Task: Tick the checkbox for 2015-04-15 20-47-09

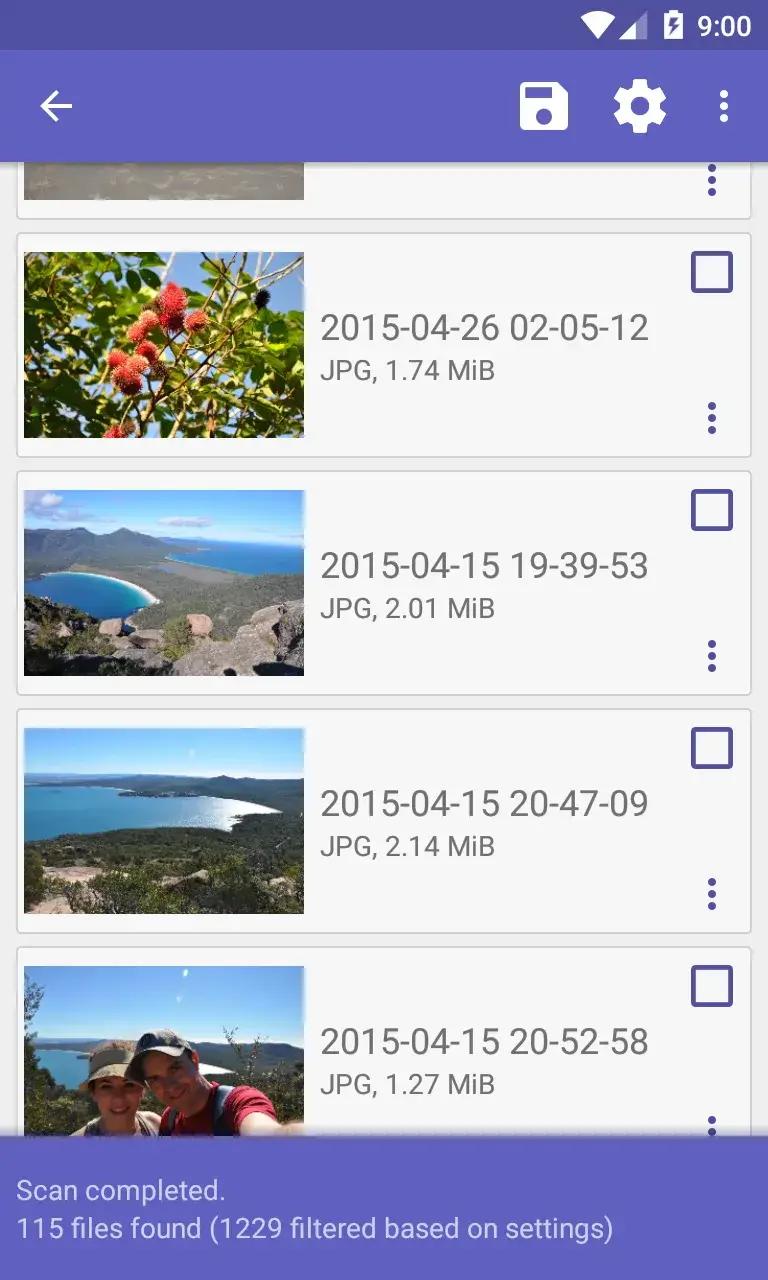Action: [711, 747]
